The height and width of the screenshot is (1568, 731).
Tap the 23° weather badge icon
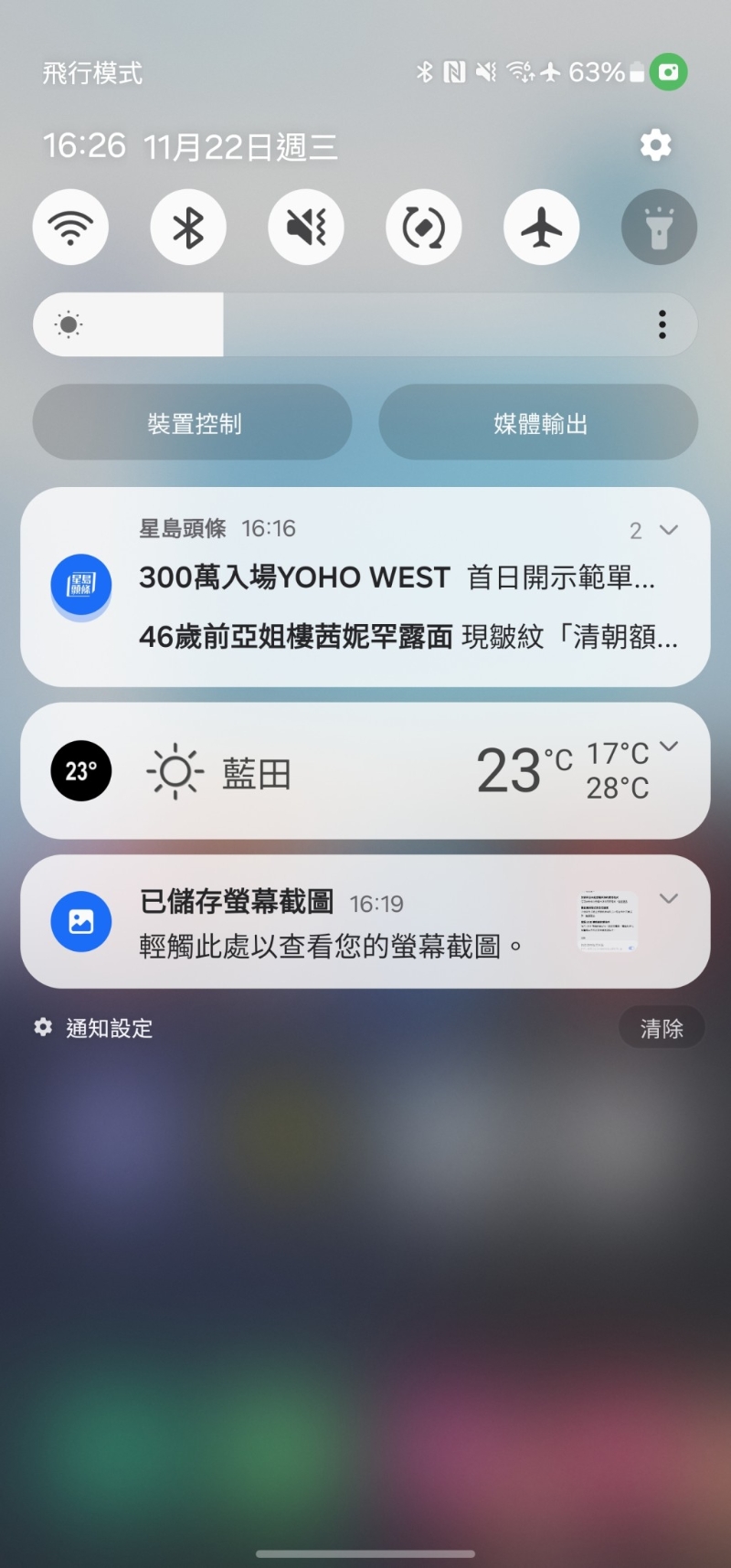[x=80, y=770]
